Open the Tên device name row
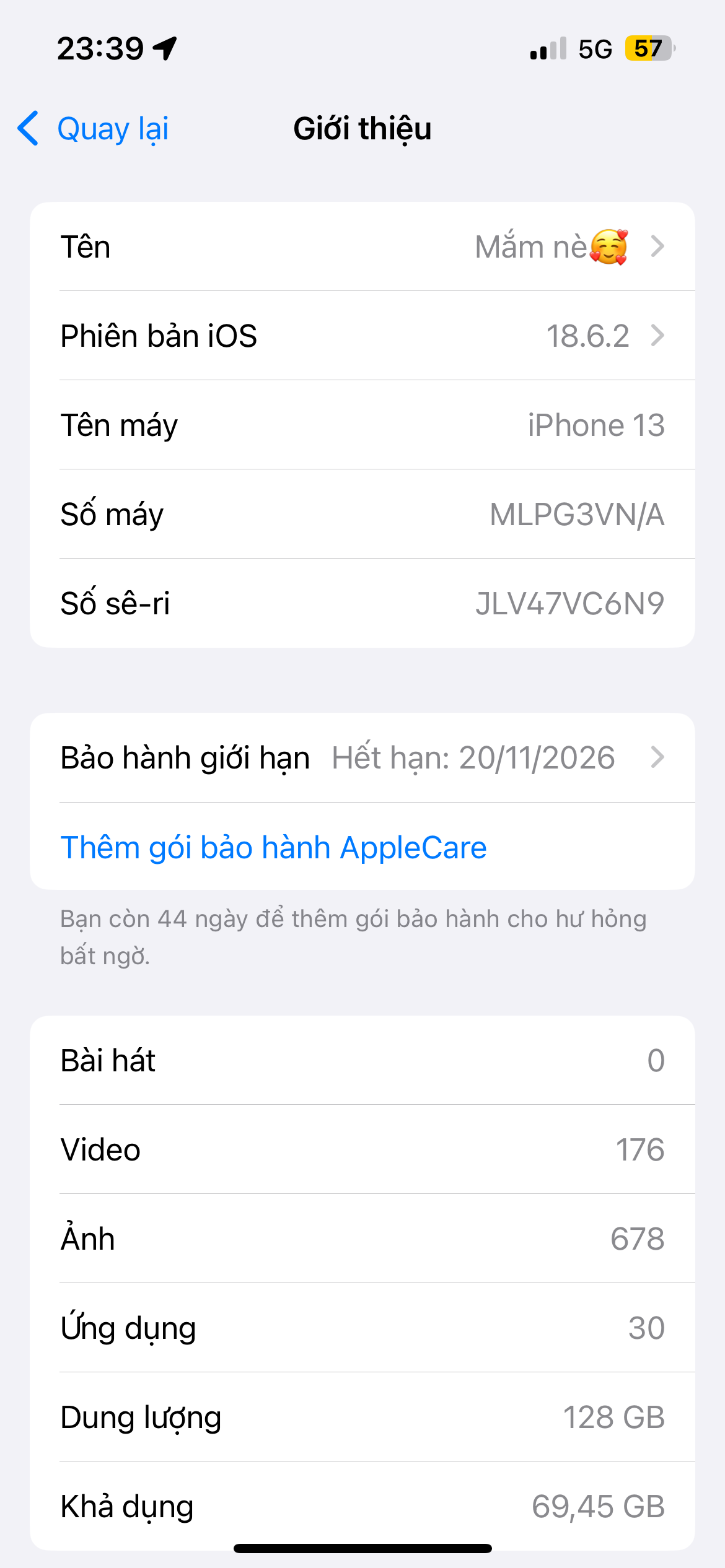Viewport: 725px width, 1568px height. [x=362, y=246]
